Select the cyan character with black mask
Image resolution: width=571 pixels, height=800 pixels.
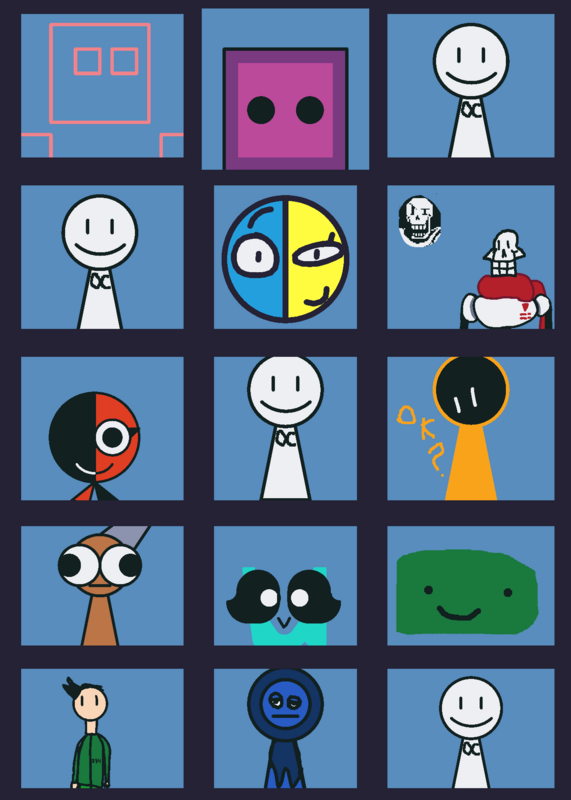pos(285,586)
